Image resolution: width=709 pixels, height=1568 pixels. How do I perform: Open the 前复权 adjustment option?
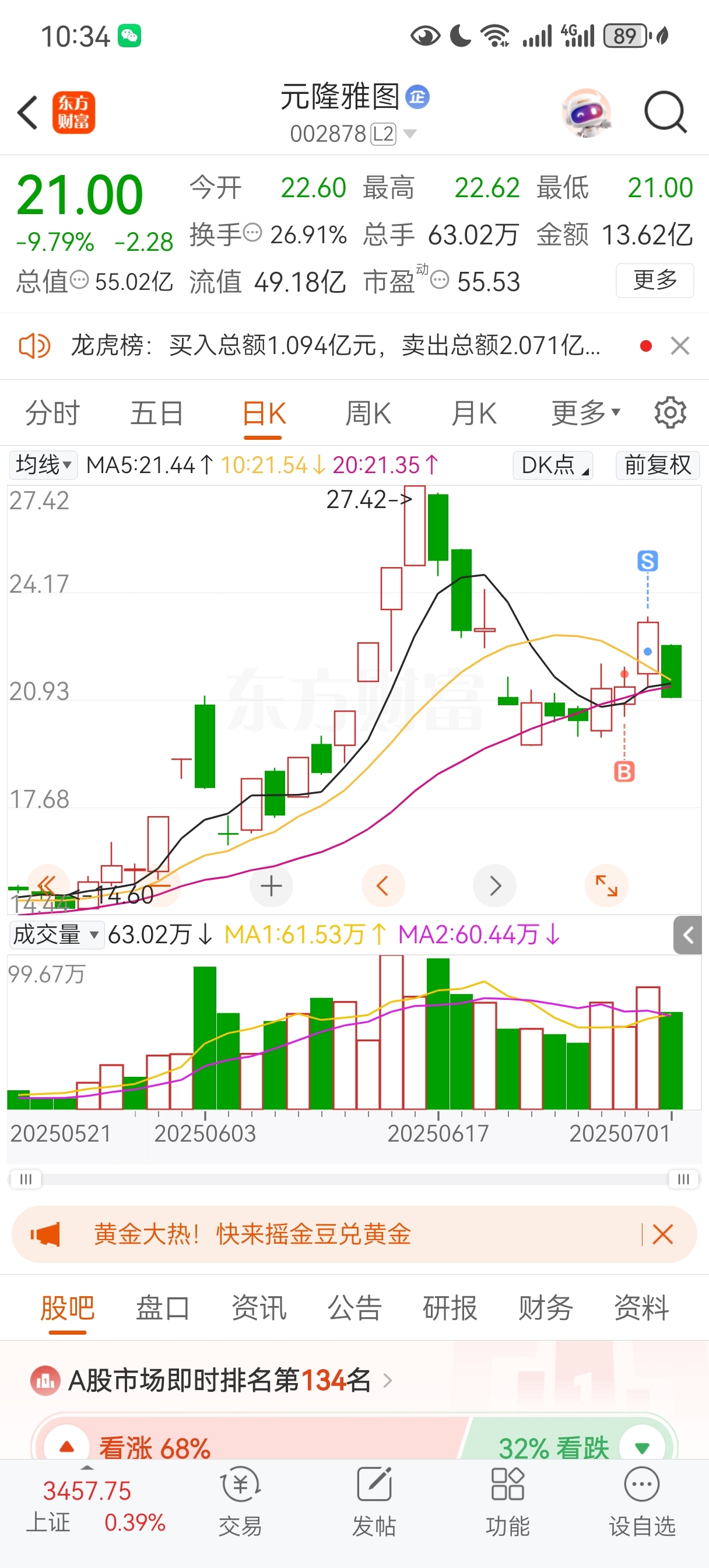pyautogui.click(x=657, y=465)
